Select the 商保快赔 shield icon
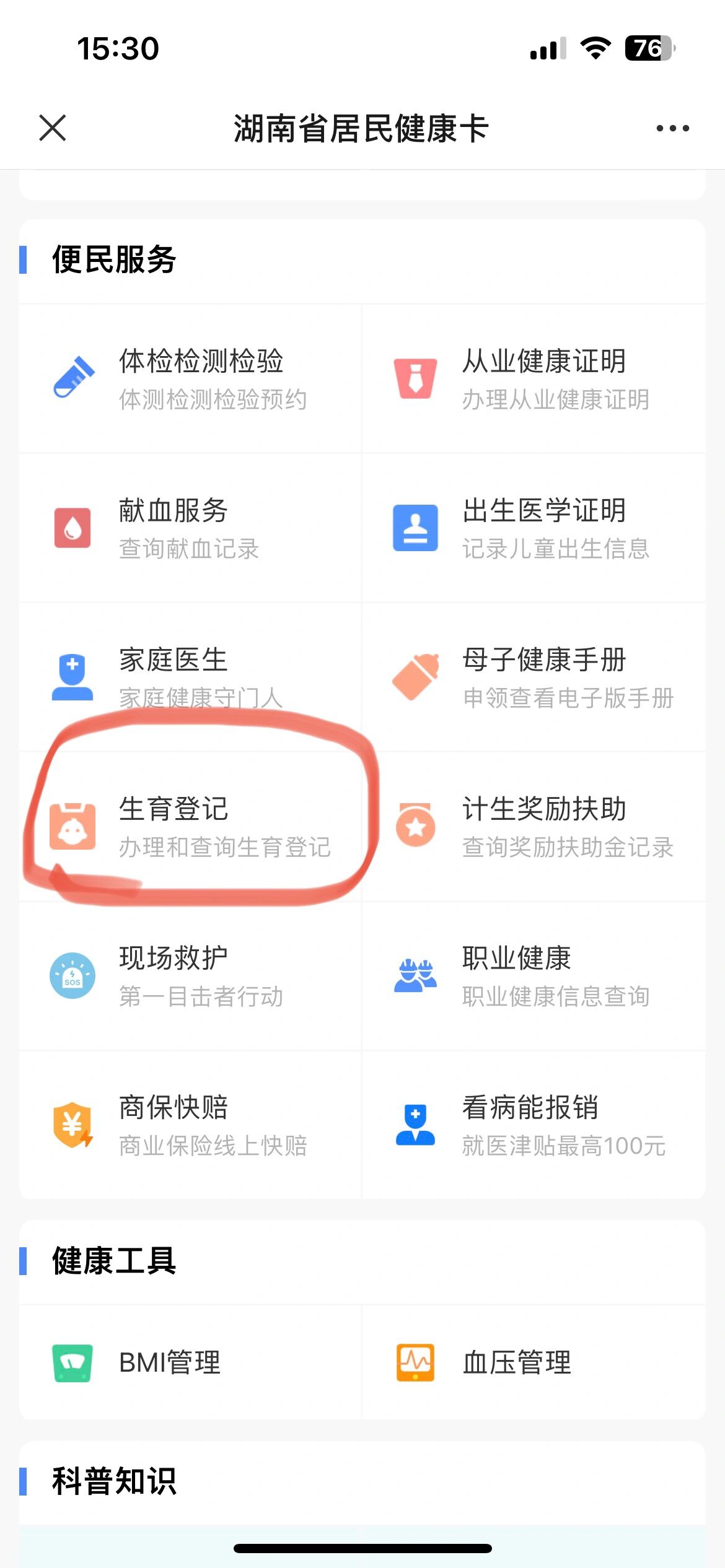The width and height of the screenshot is (725, 1568). click(x=72, y=1125)
